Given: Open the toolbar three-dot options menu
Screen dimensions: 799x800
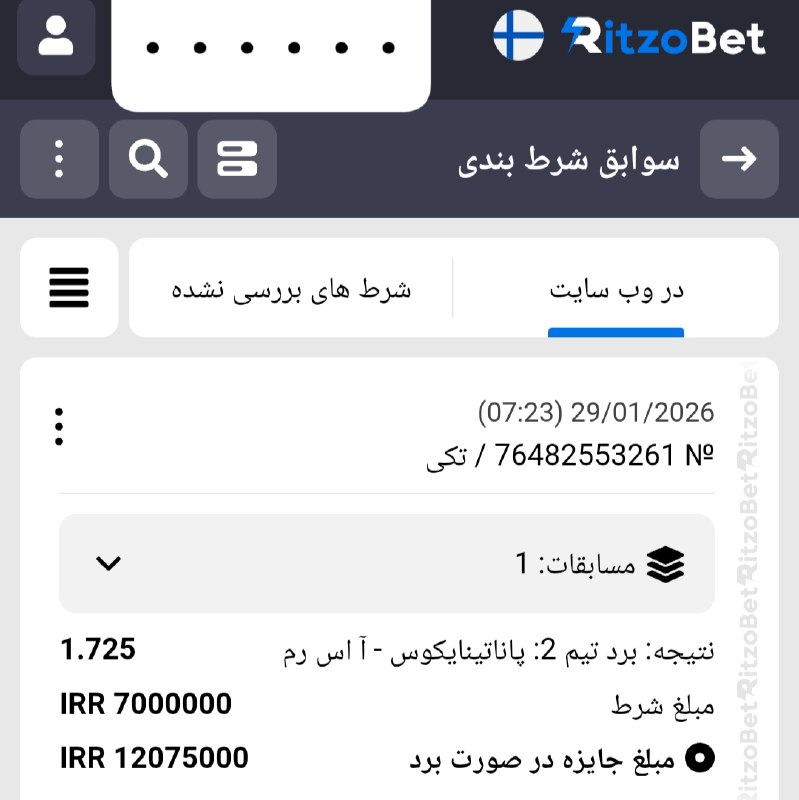Looking at the screenshot, I should 59,159.
